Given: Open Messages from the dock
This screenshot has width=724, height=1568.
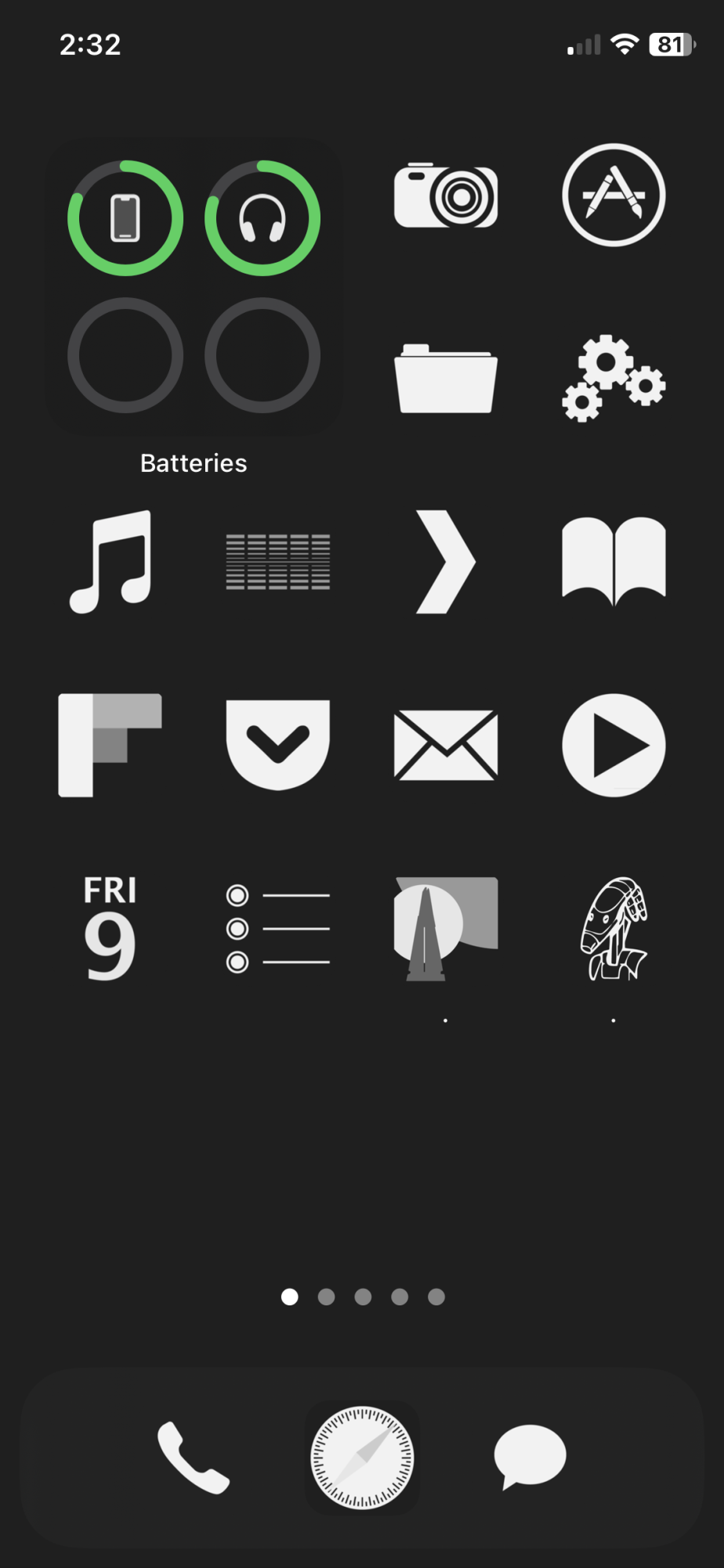Looking at the screenshot, I should click(x=530, y=1457).
